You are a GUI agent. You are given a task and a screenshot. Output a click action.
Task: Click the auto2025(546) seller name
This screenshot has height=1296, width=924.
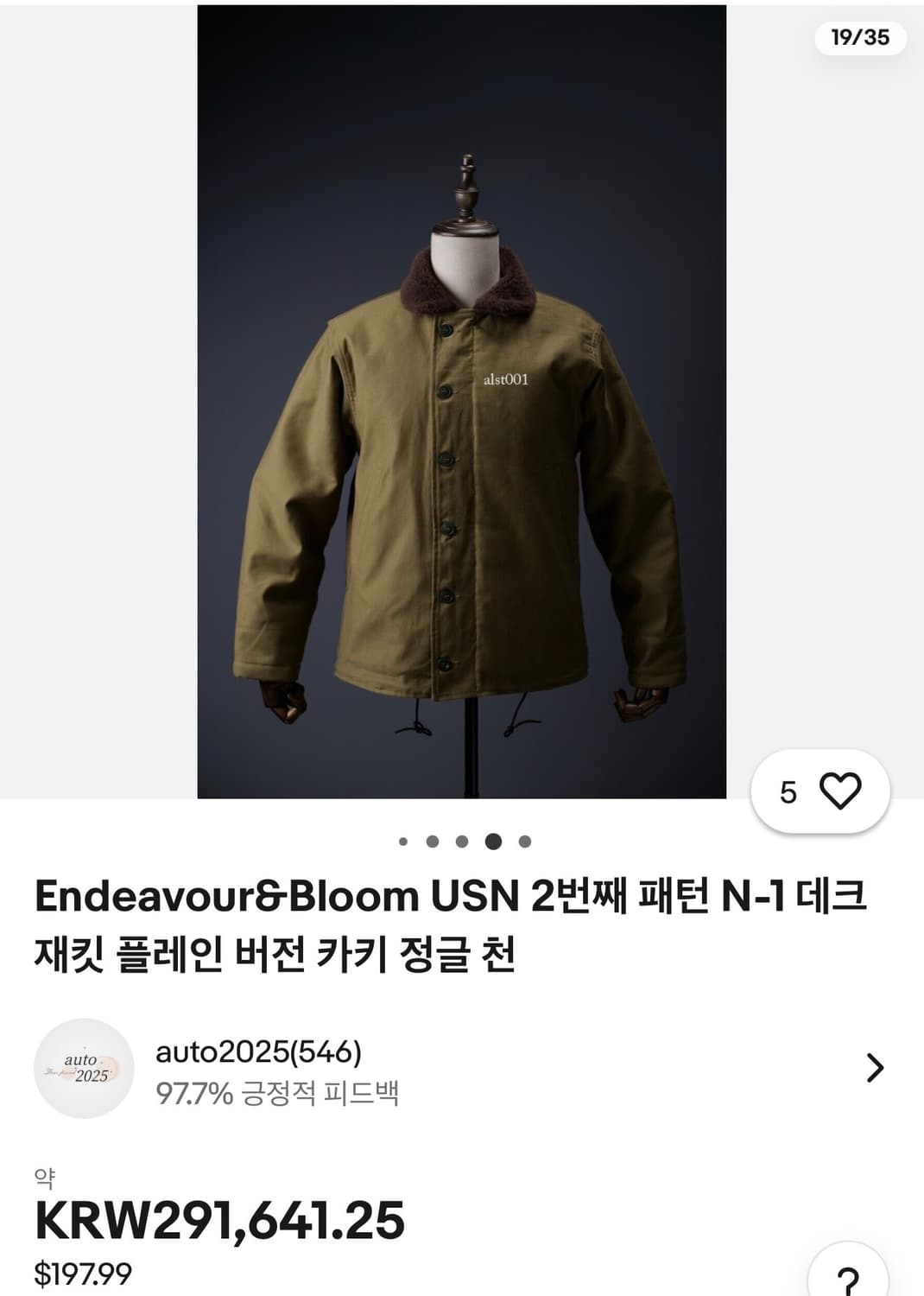(260, 1052)
